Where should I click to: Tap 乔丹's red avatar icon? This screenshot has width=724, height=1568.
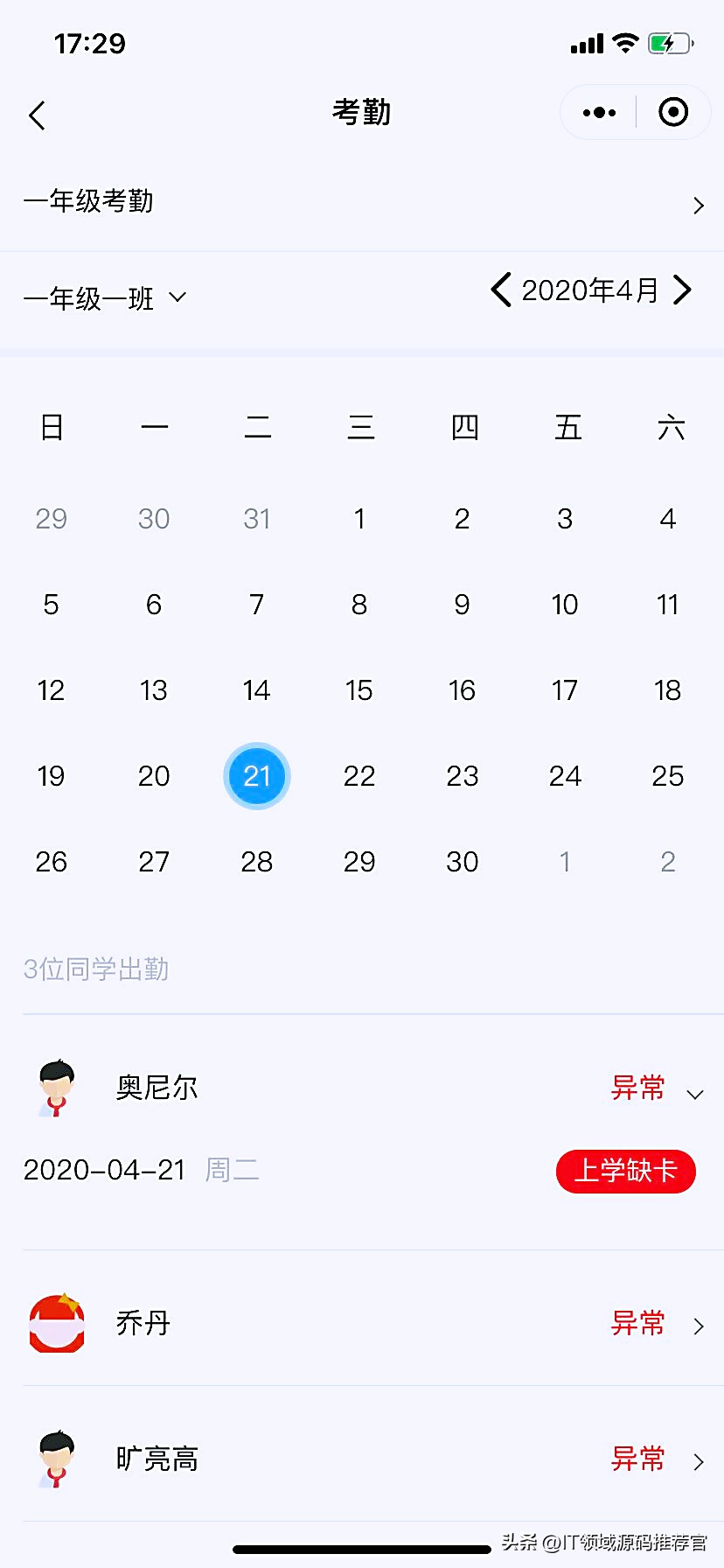pos(56,1324)
